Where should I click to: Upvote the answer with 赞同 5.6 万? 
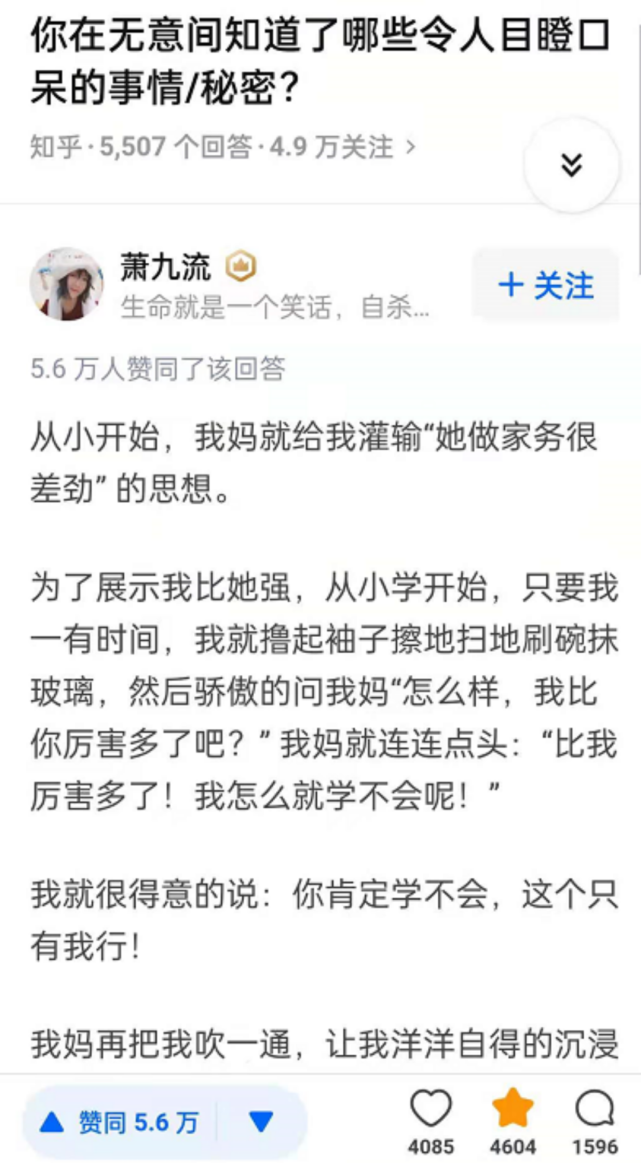tap(119, 1122)
